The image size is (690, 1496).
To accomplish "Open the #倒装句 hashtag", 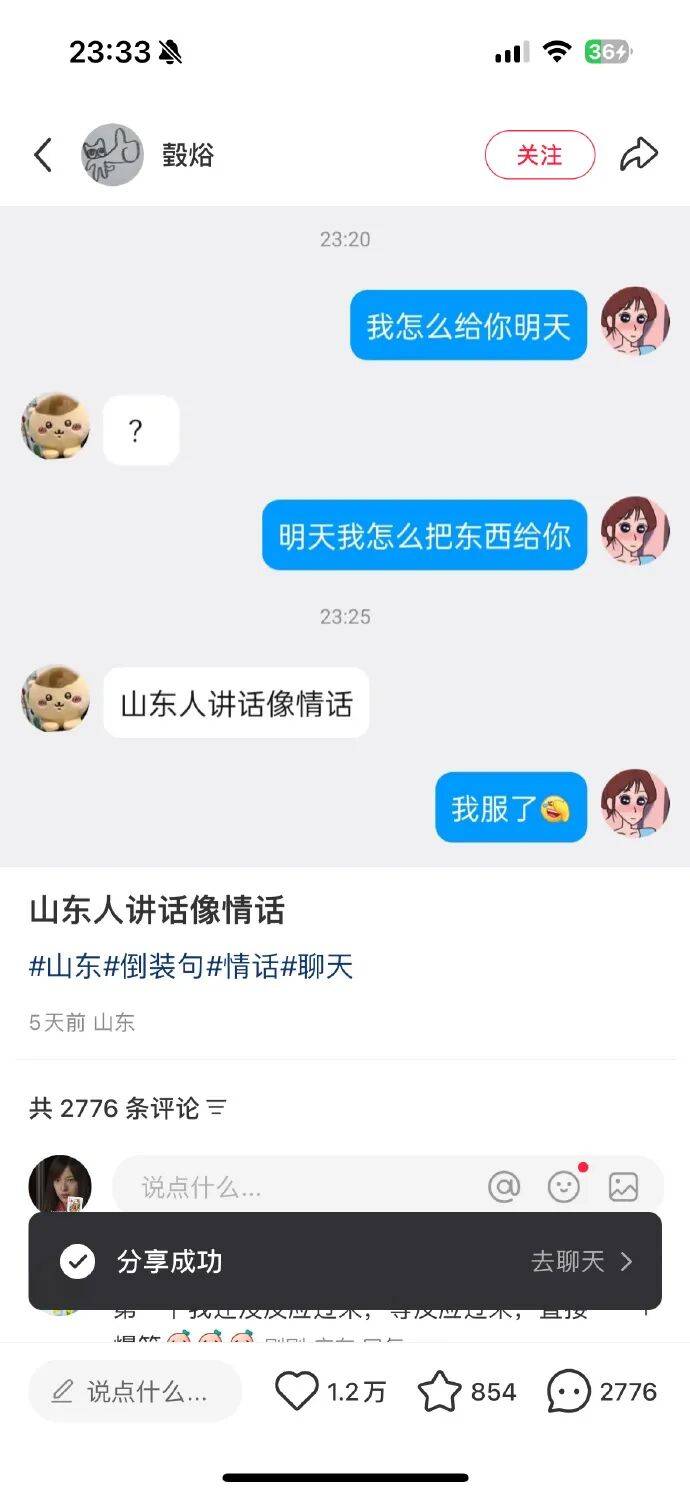I will pos(154,966).
